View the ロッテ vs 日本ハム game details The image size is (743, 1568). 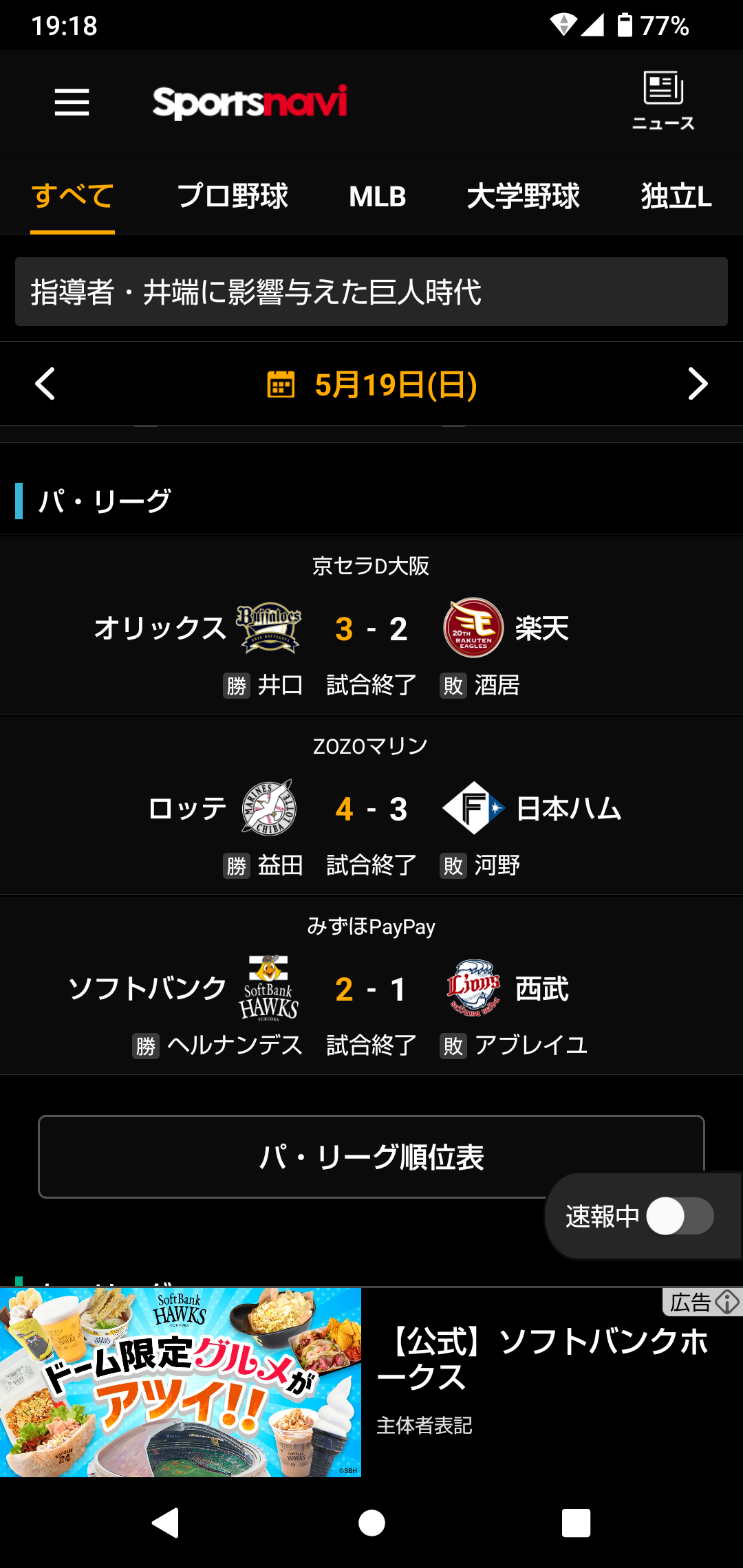coord(371,809)
